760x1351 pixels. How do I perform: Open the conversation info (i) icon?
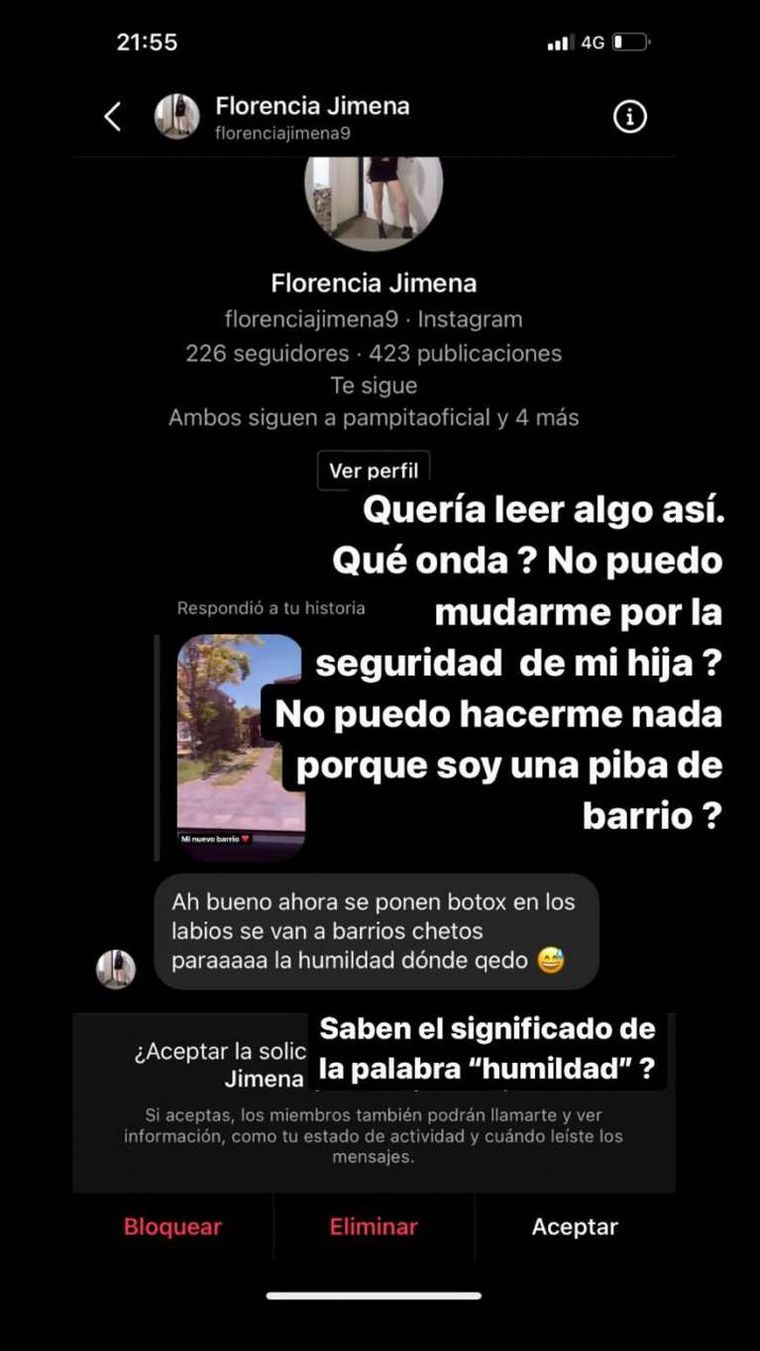tap(628, 117)
